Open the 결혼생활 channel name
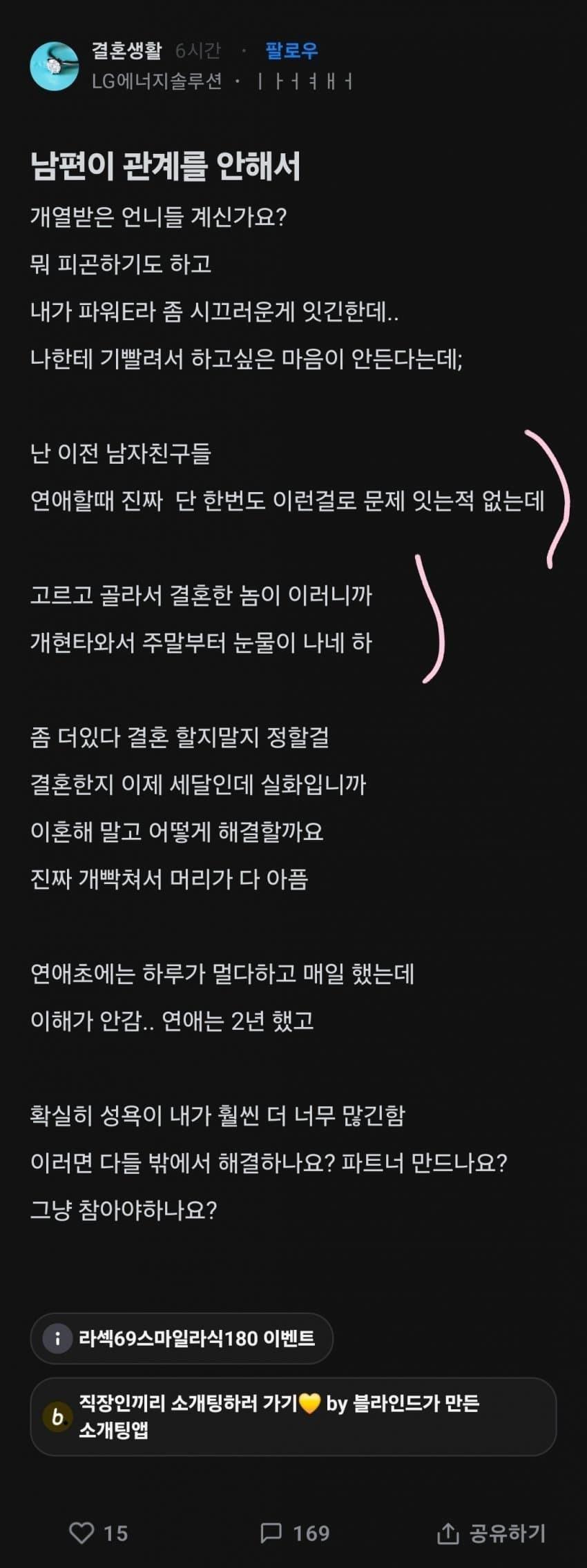Image resolution: width=587 pixels, height=1568 pixels. coord(126,50)
